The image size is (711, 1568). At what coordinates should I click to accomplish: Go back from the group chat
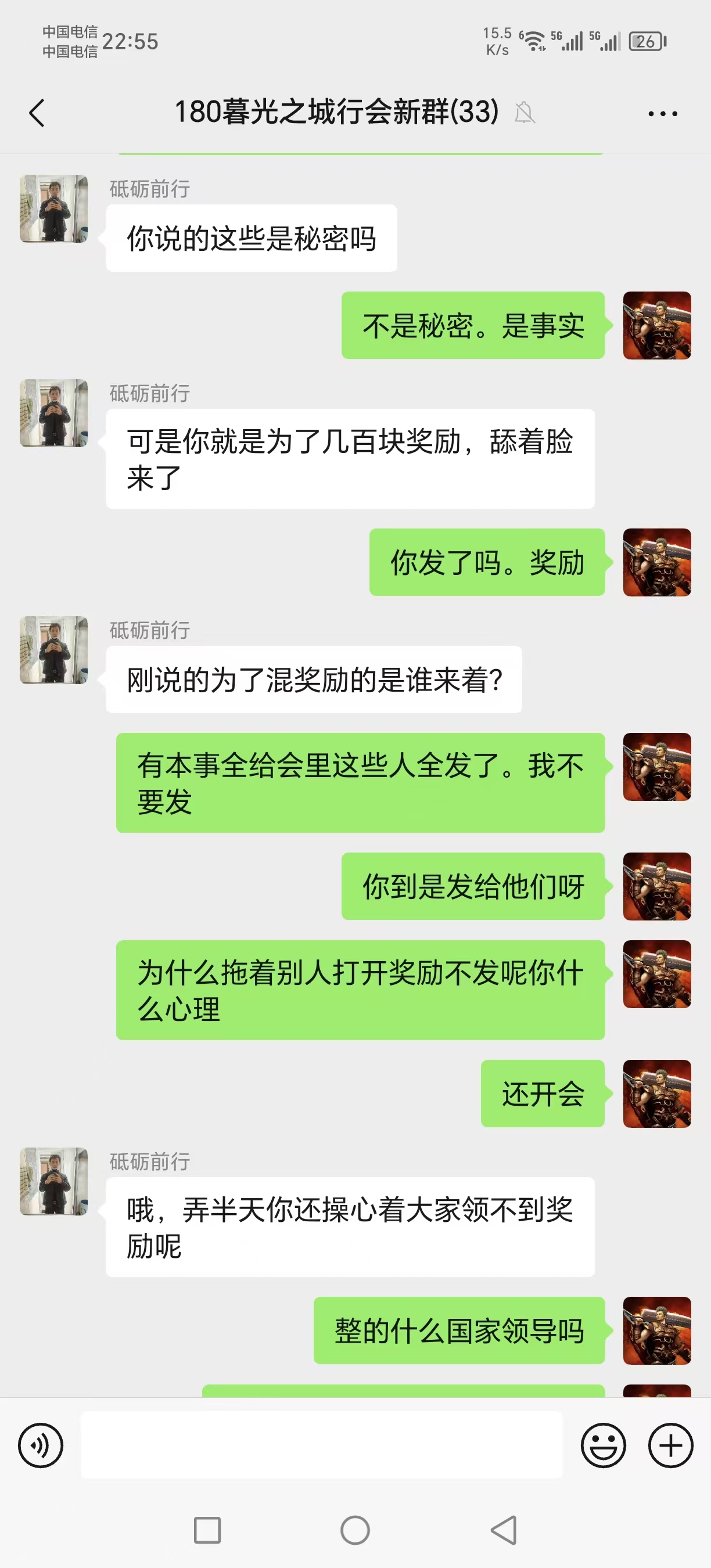37,113
